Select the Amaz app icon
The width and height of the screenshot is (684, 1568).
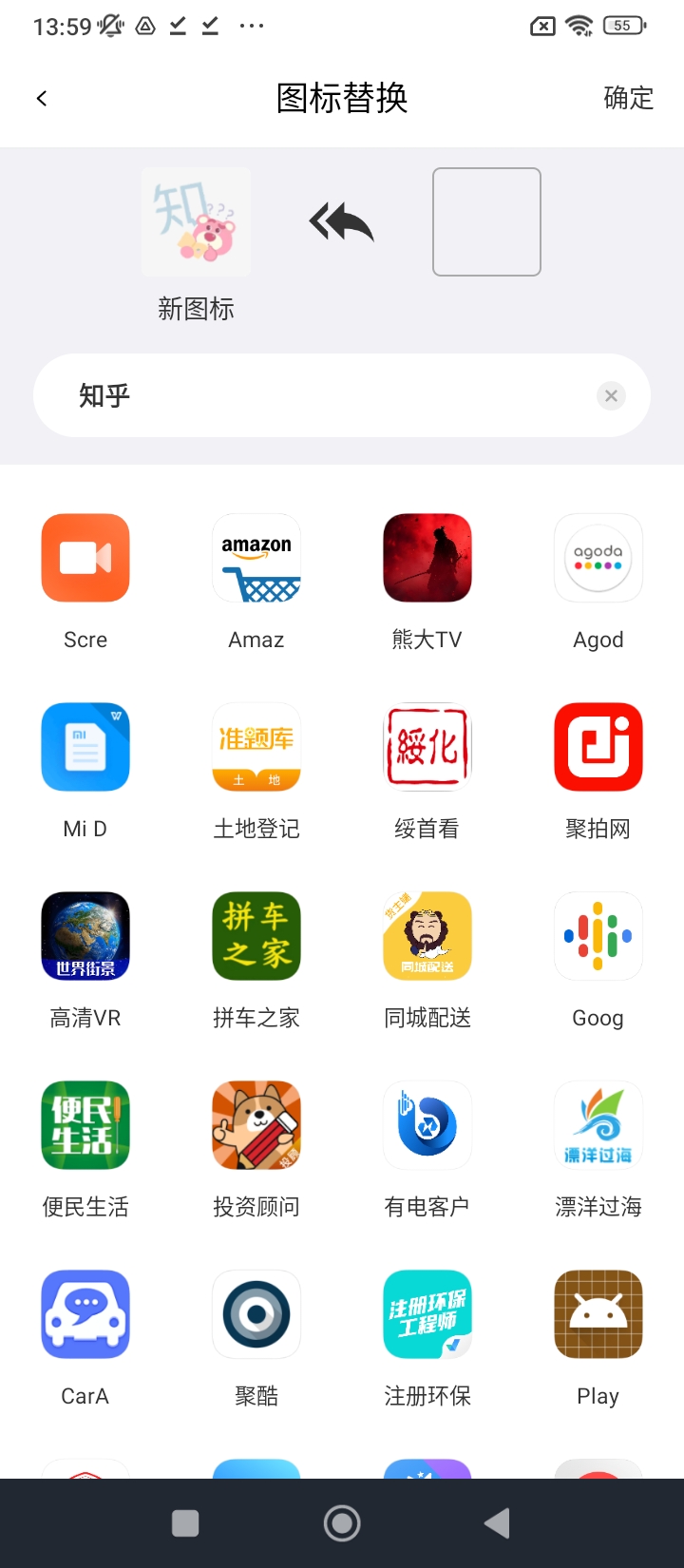[256, 559]
